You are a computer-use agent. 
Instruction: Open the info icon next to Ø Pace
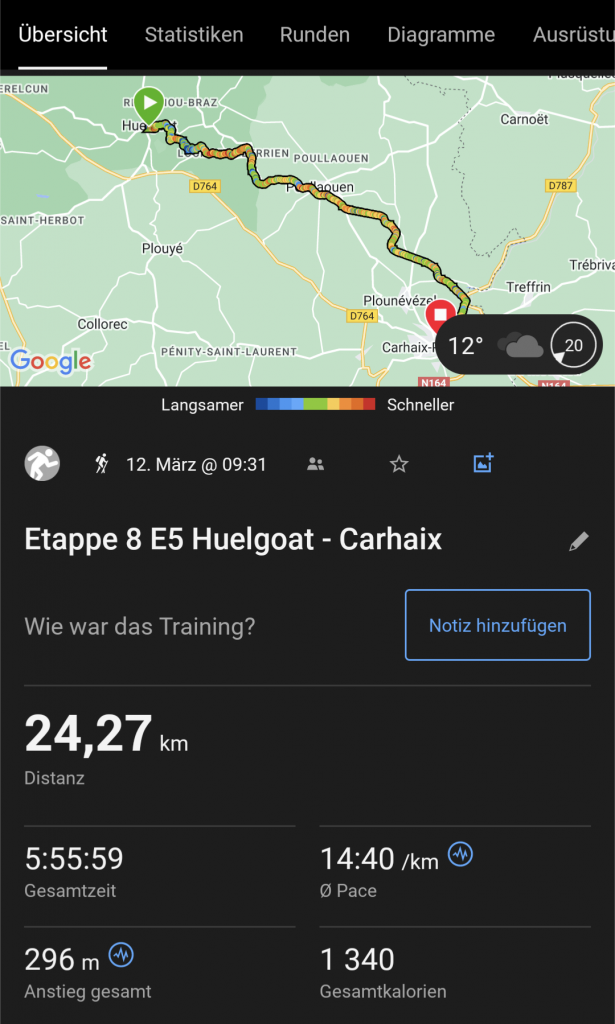460,854
